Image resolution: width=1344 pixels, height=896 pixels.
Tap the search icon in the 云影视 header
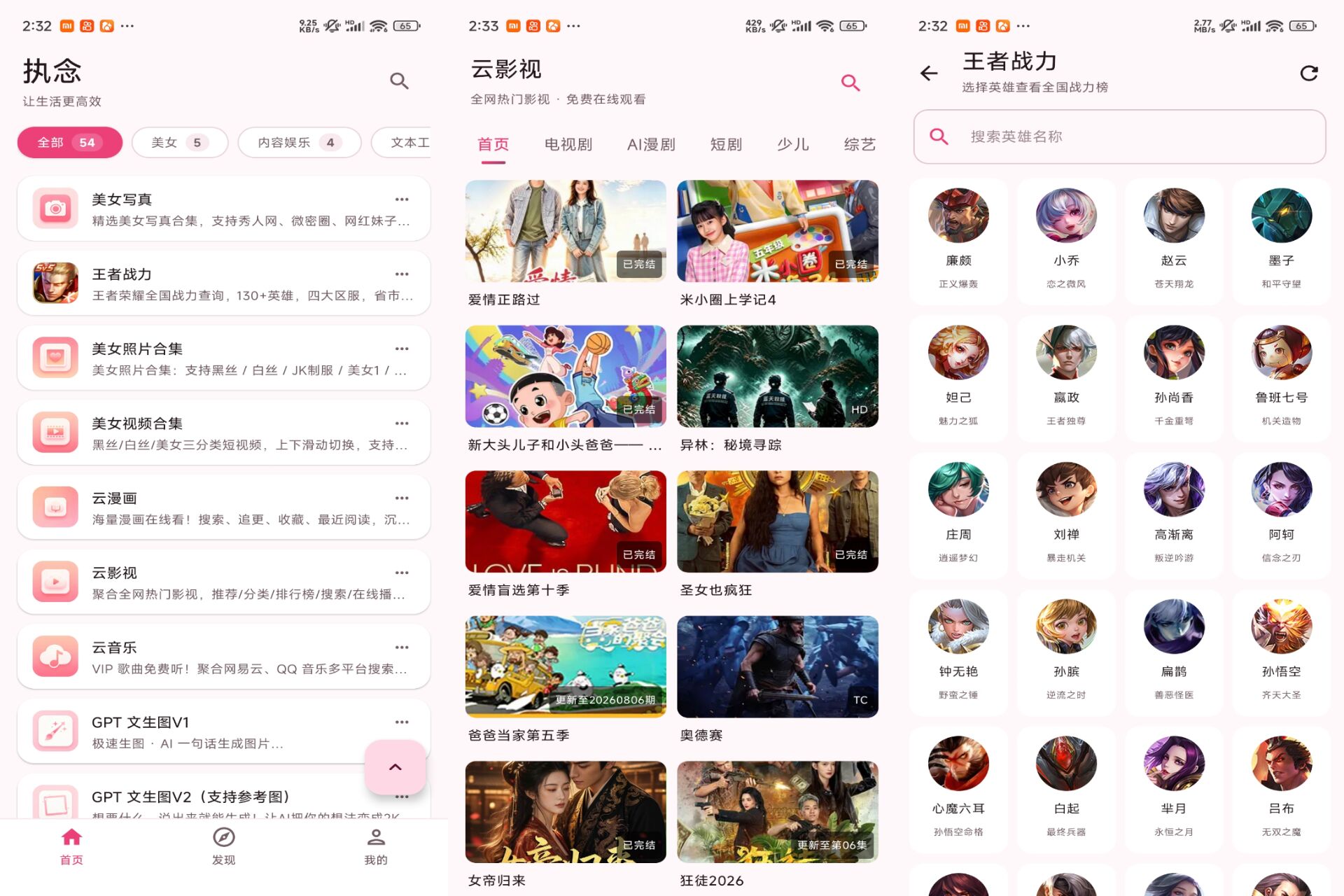(x=850, y=83)
